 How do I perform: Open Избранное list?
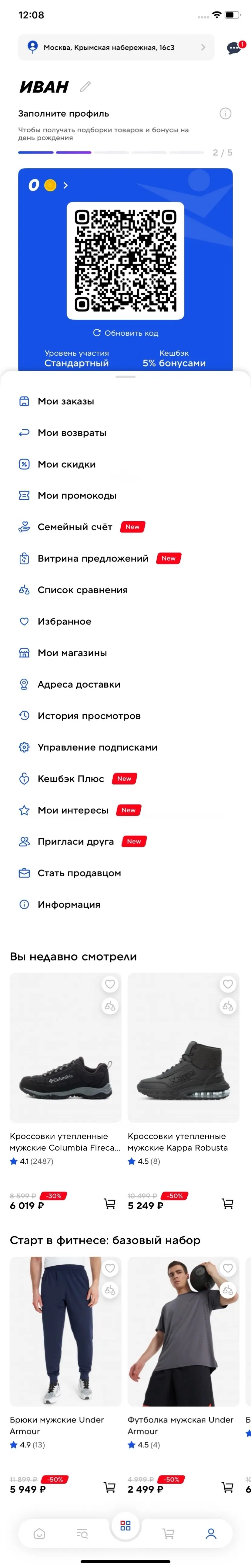[64, 621]
